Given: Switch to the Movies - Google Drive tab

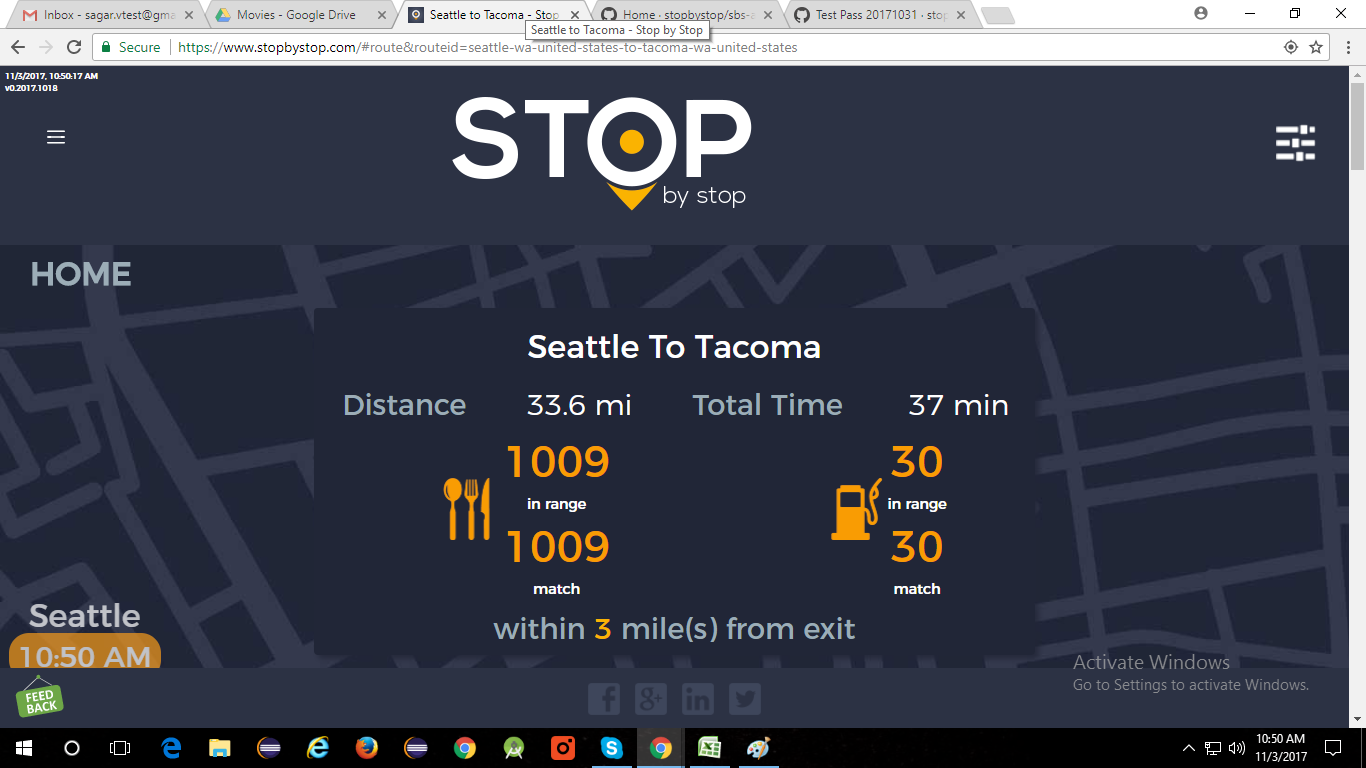Looking at the screenshot, I should click(296, 15).
